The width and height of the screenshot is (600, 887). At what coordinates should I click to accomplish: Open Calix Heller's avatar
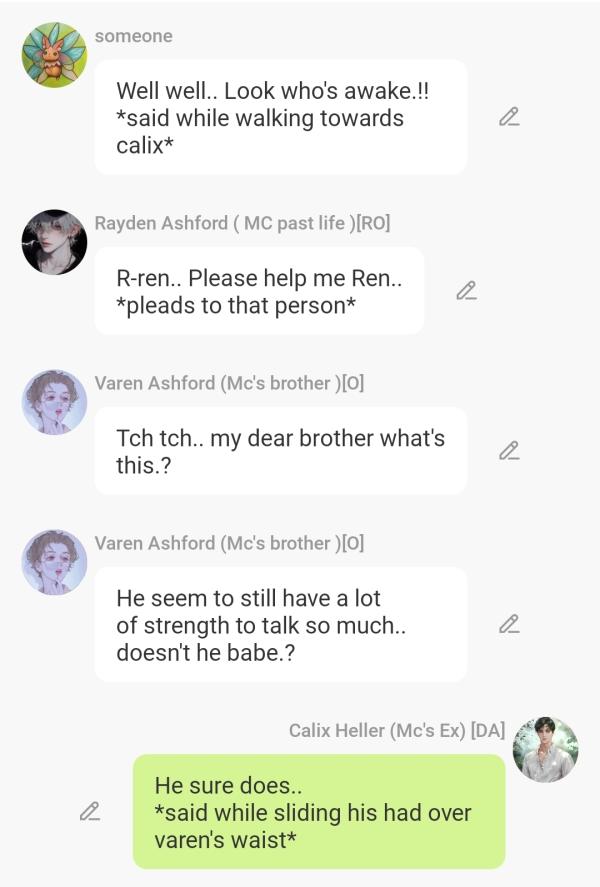(545, 749)
